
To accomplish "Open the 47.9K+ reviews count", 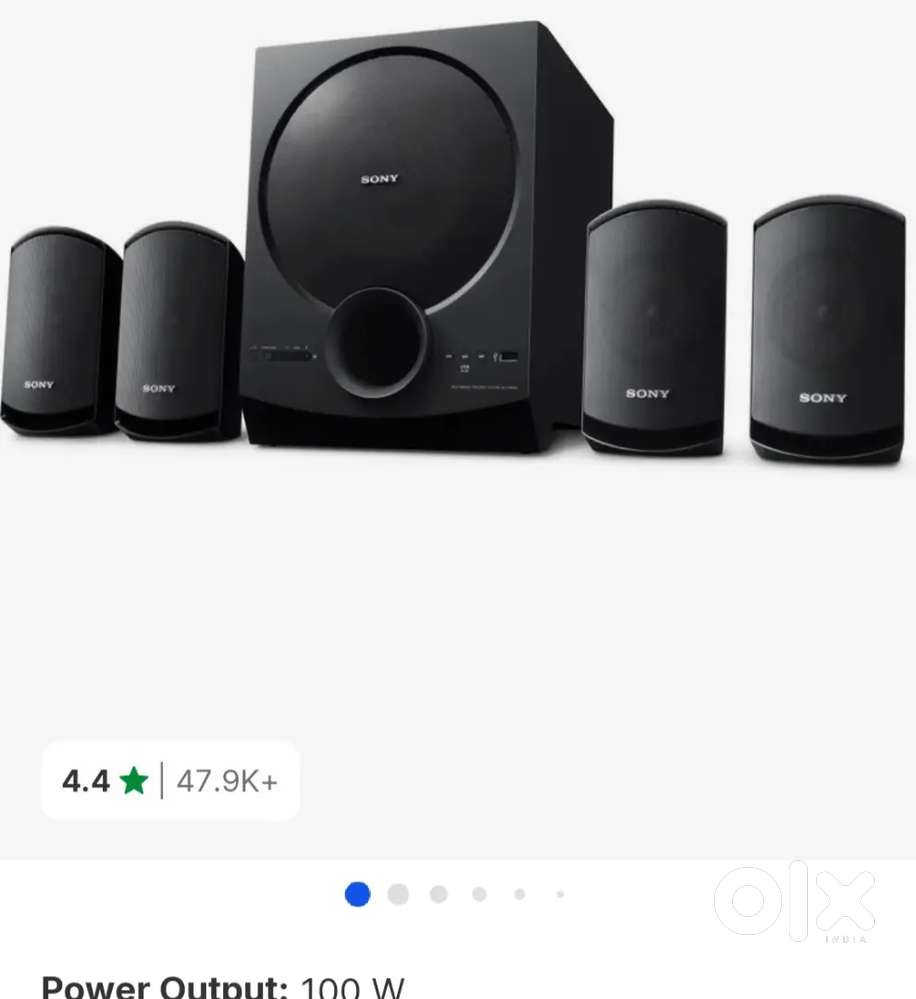I will coord(228,782).
